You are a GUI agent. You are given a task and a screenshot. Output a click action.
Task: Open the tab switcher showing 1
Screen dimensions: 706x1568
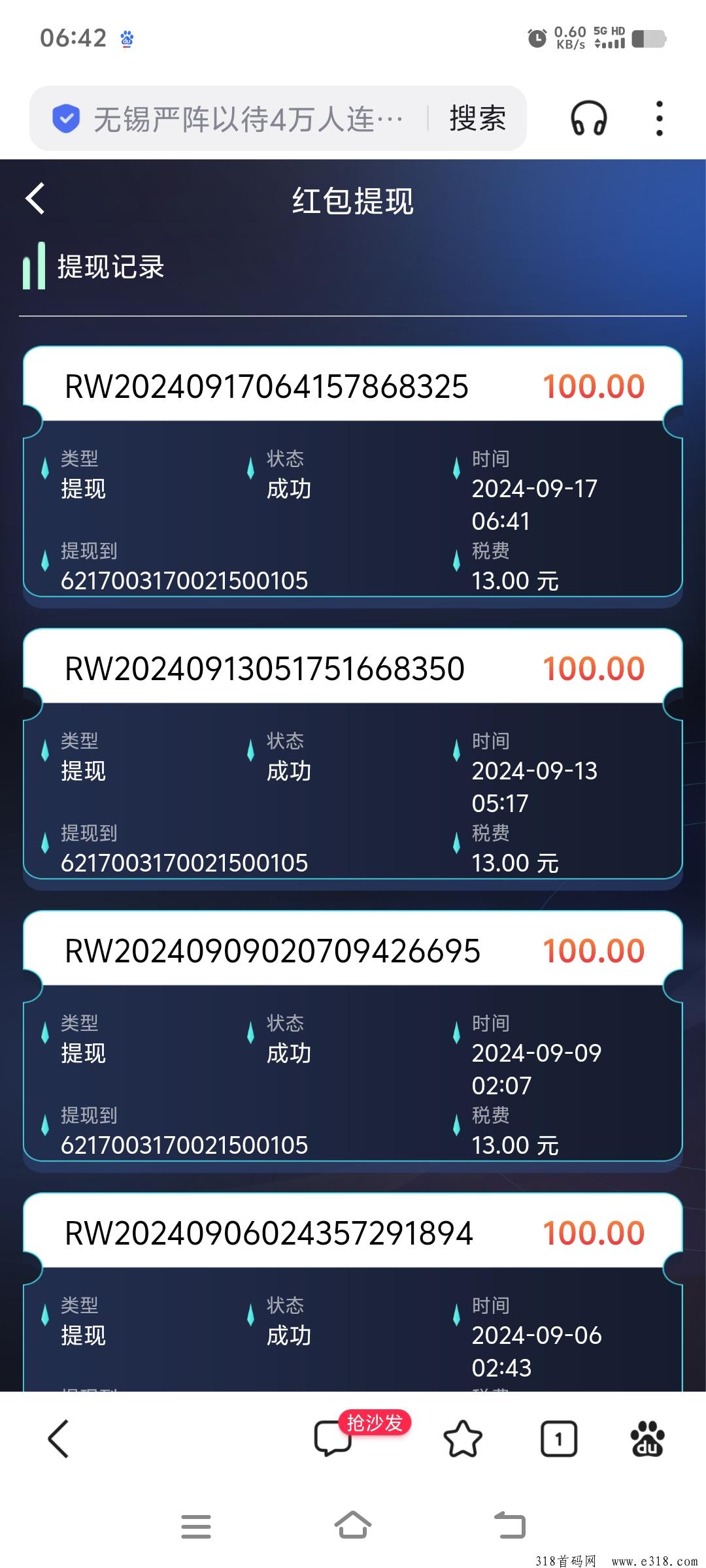point(558,1439)
